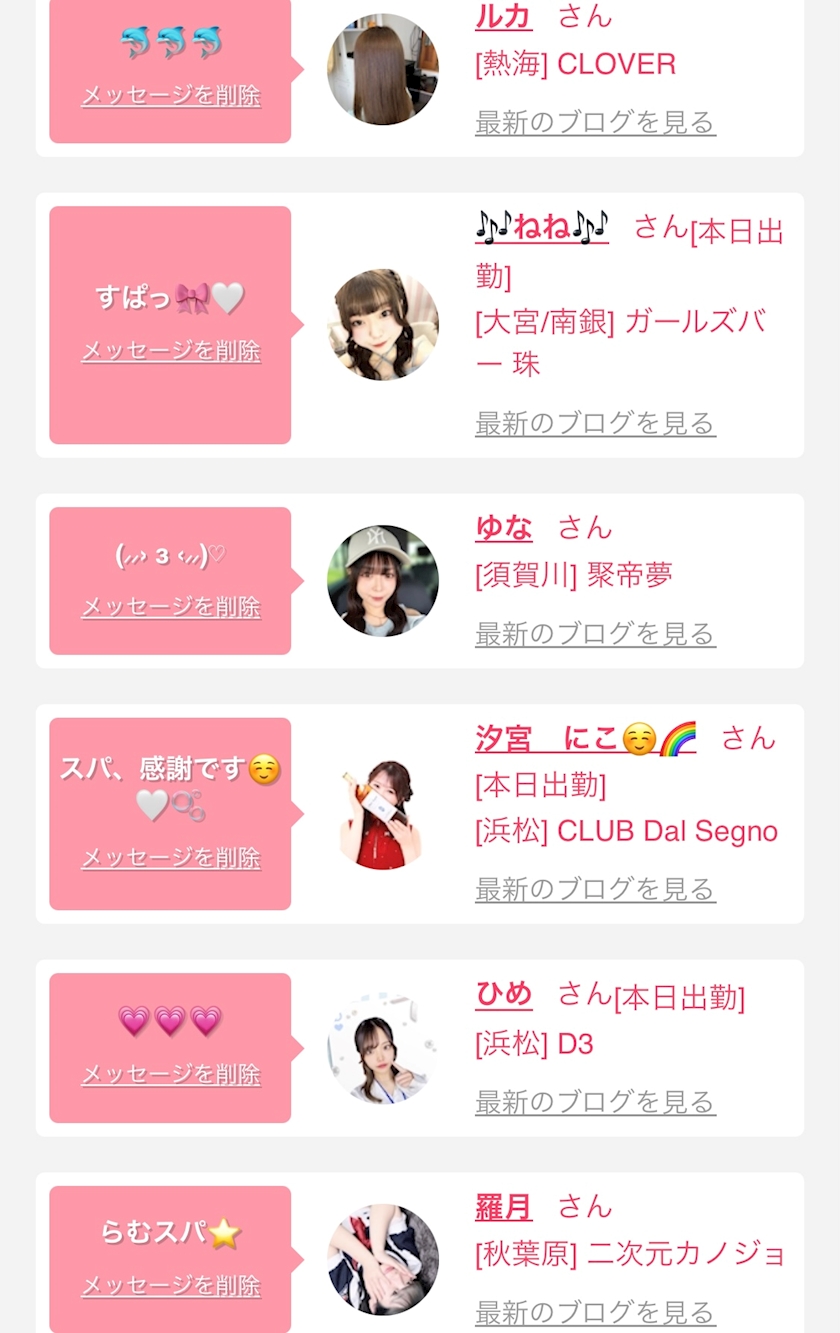Viewport: 840px width, 1333px height.
Task: Open ゆな's profile name link
Action: pos(504,527)
